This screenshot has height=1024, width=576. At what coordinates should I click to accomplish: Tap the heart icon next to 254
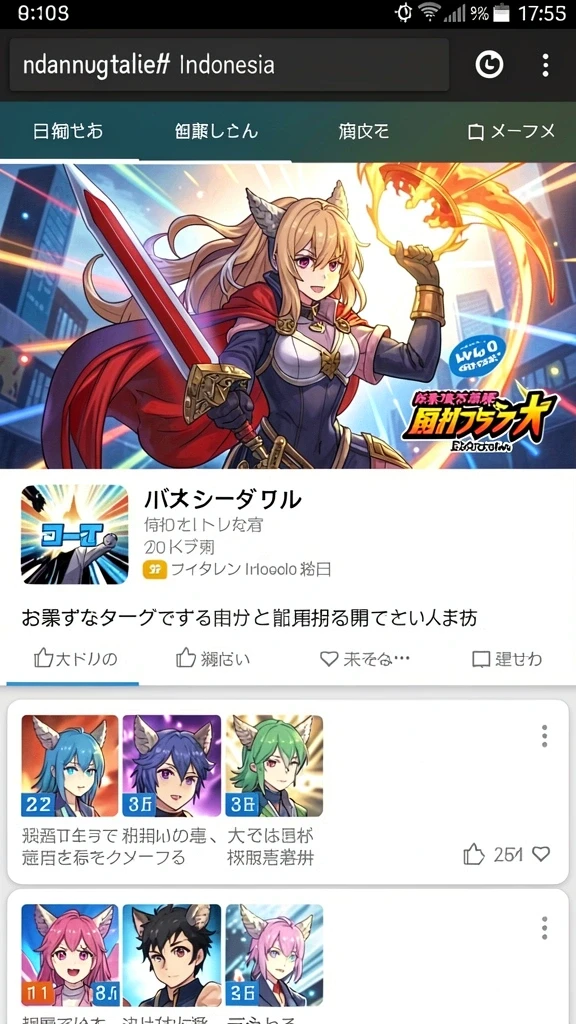point(541,854)
